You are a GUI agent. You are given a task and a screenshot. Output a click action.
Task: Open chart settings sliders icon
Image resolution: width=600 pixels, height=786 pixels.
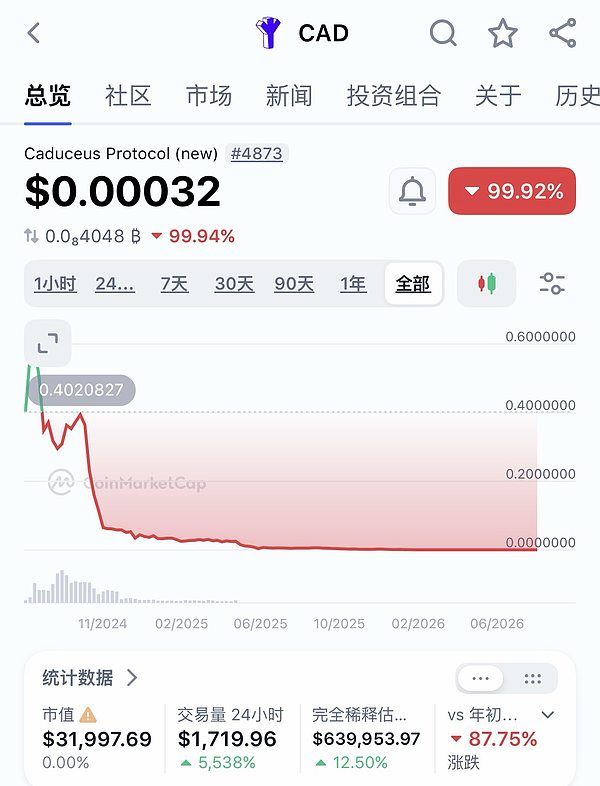pos(552,284)
